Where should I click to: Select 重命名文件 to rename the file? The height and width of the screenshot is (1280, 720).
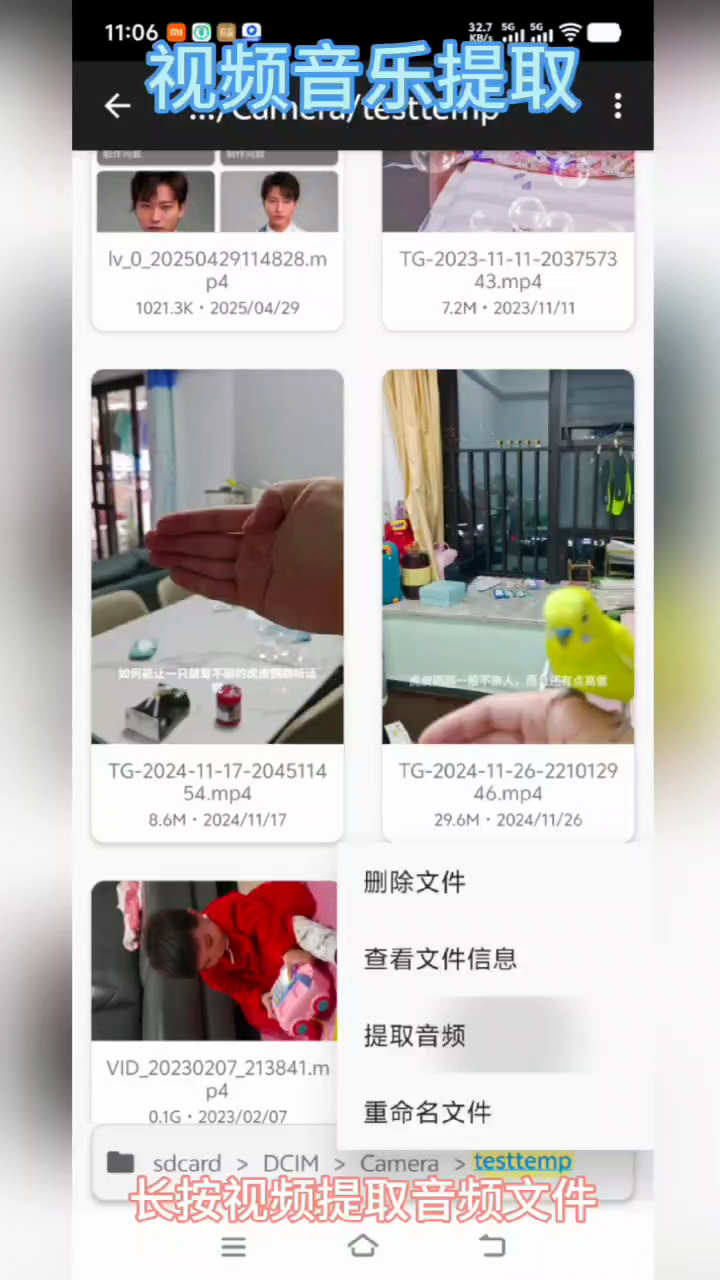pos(428,1112)
